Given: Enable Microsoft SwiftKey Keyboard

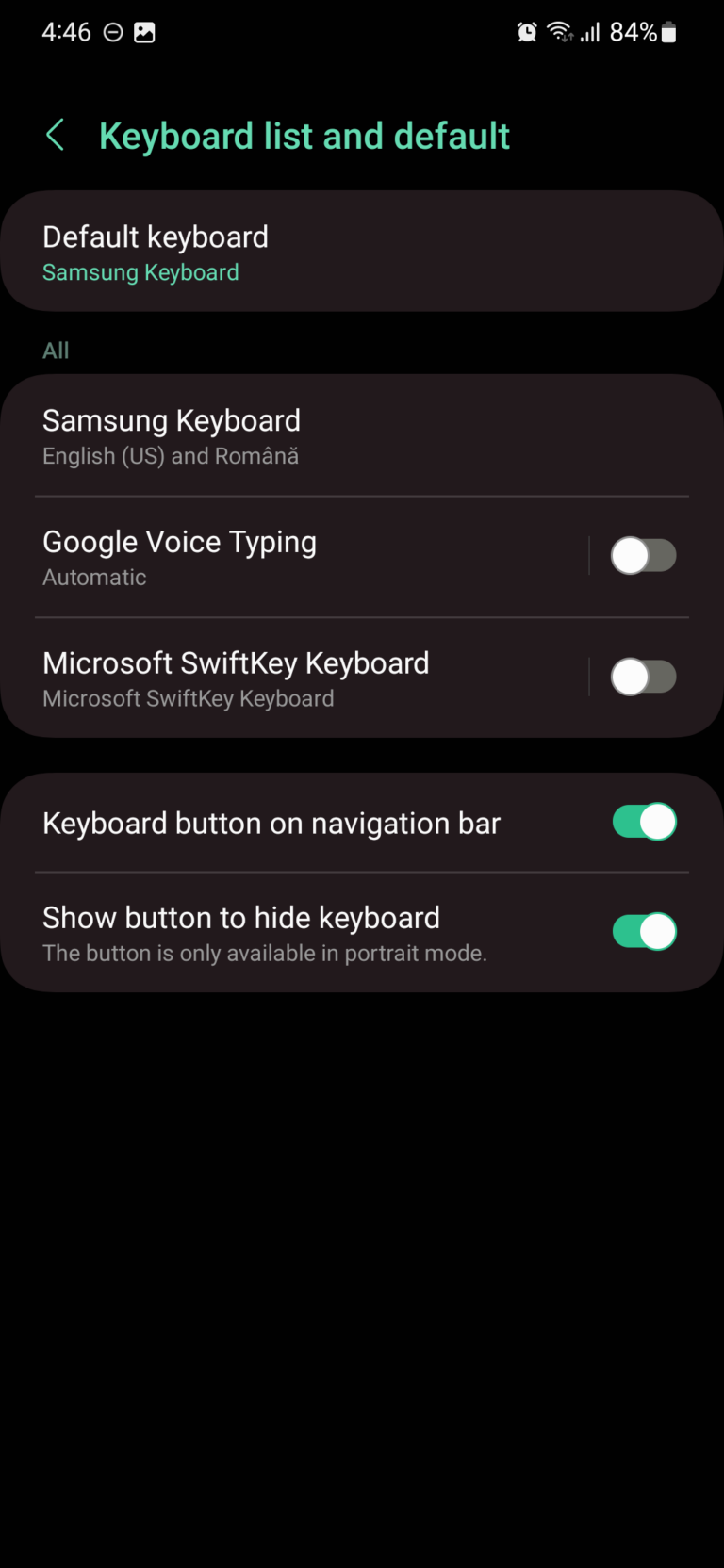Looking at the screenshot, I should pos(644,677).
